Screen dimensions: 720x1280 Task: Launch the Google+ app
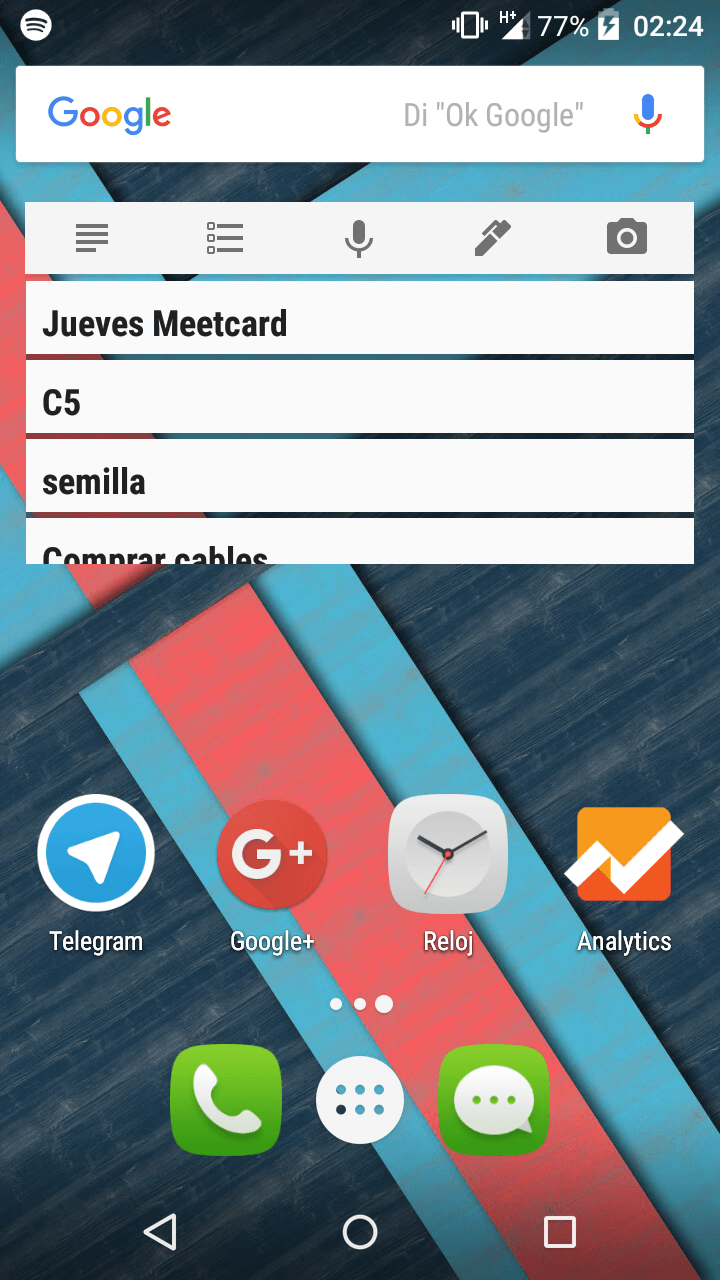point(272,855)
